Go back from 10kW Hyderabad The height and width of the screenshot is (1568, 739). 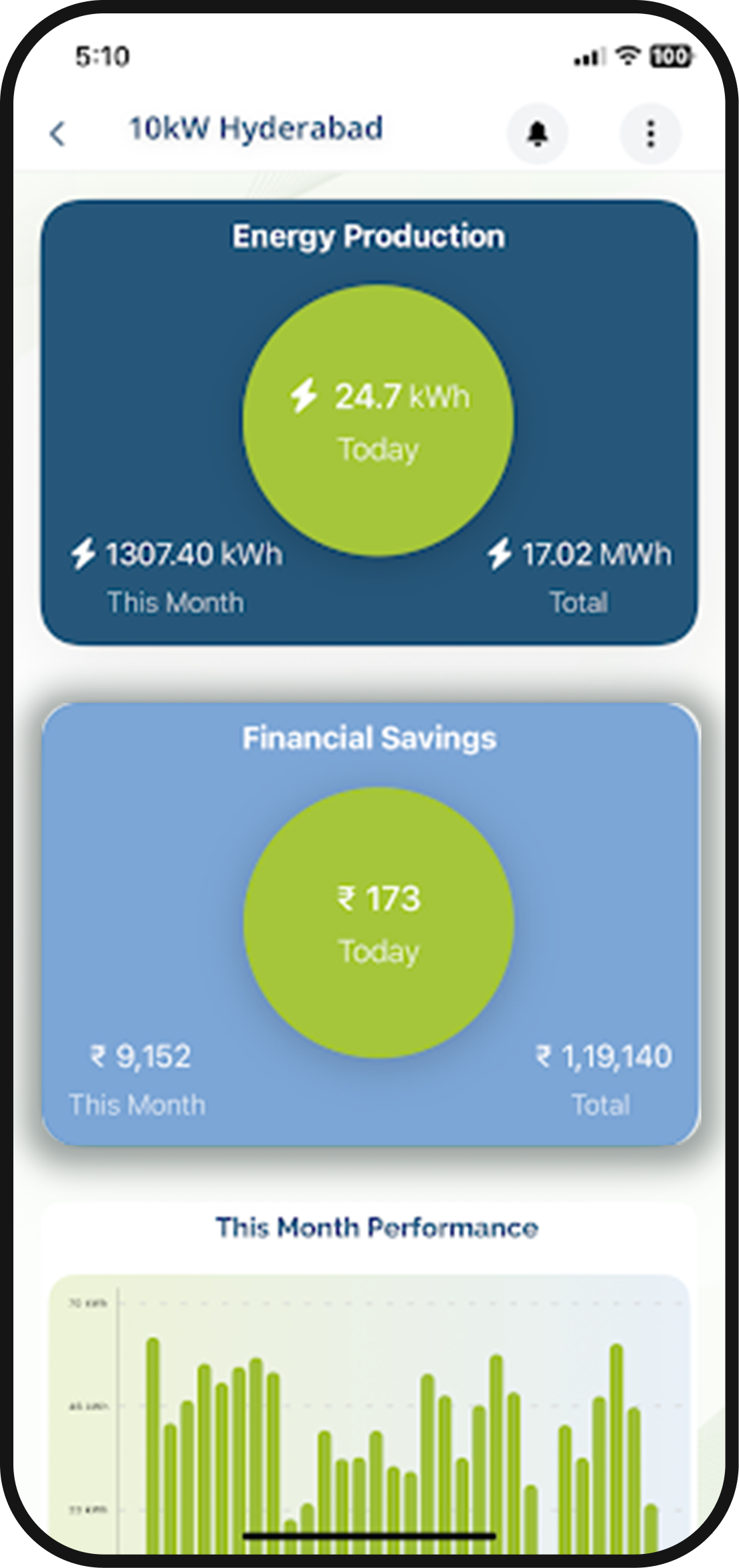(58, 133)
